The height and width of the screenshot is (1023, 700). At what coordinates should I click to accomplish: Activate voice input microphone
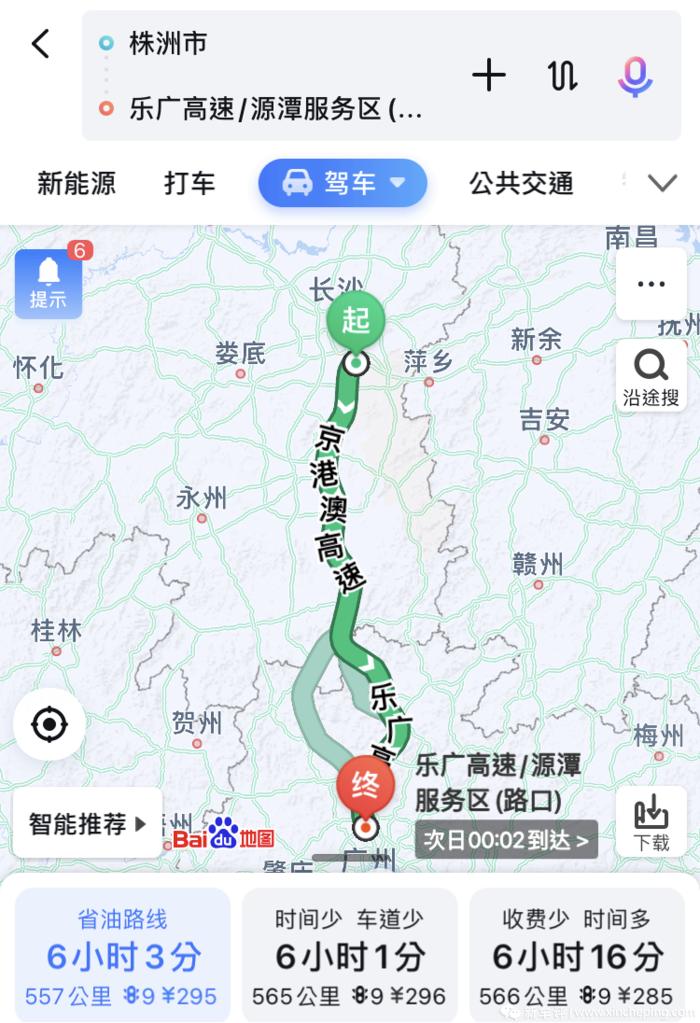[x=635, y=76]
